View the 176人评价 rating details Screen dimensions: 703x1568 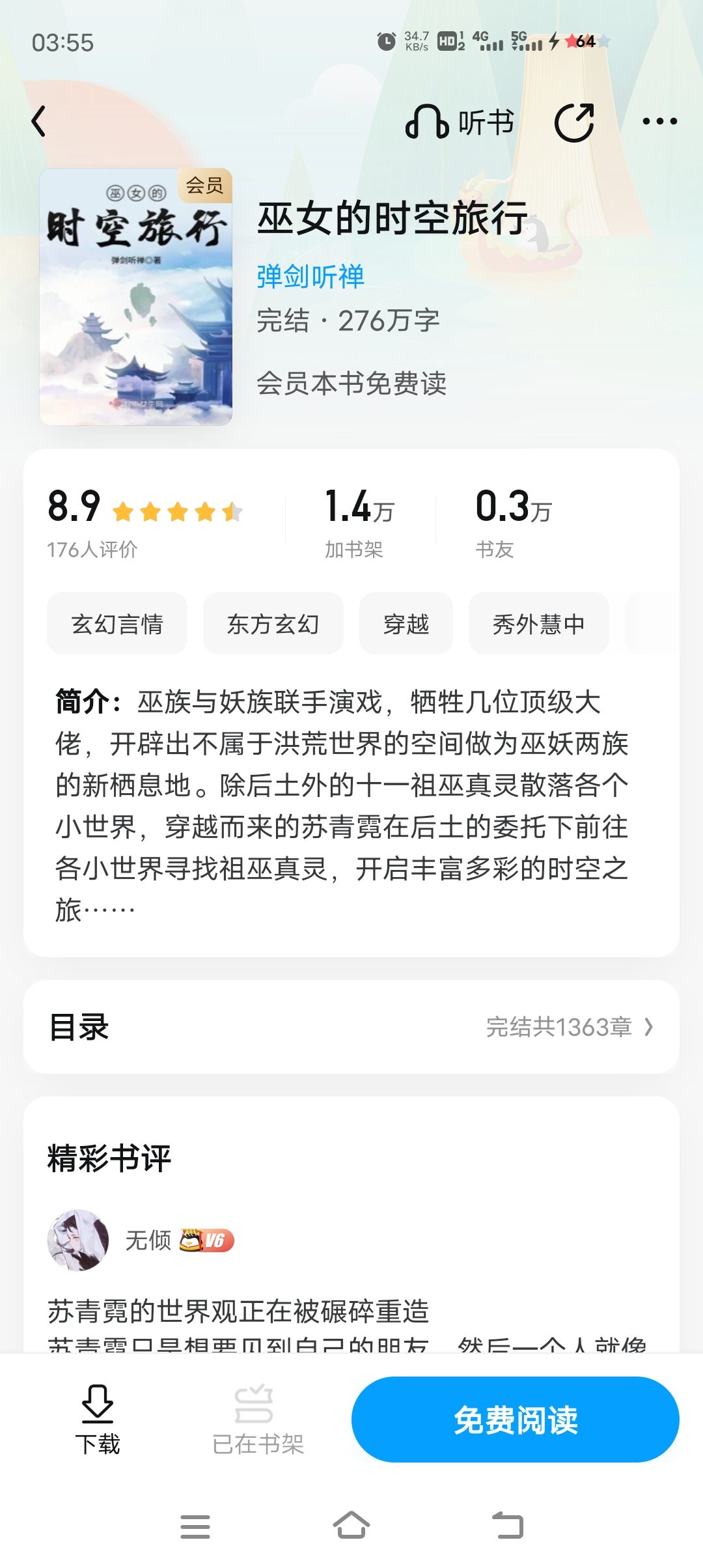[x=92, y=550]
